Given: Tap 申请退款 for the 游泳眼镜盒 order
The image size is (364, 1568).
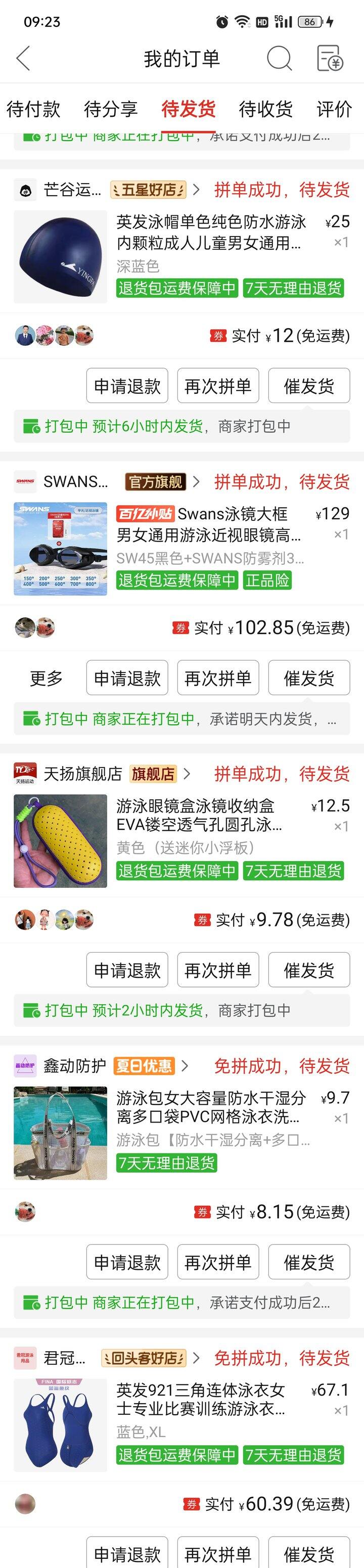Looking at the screenshot, I should point(127,970).
